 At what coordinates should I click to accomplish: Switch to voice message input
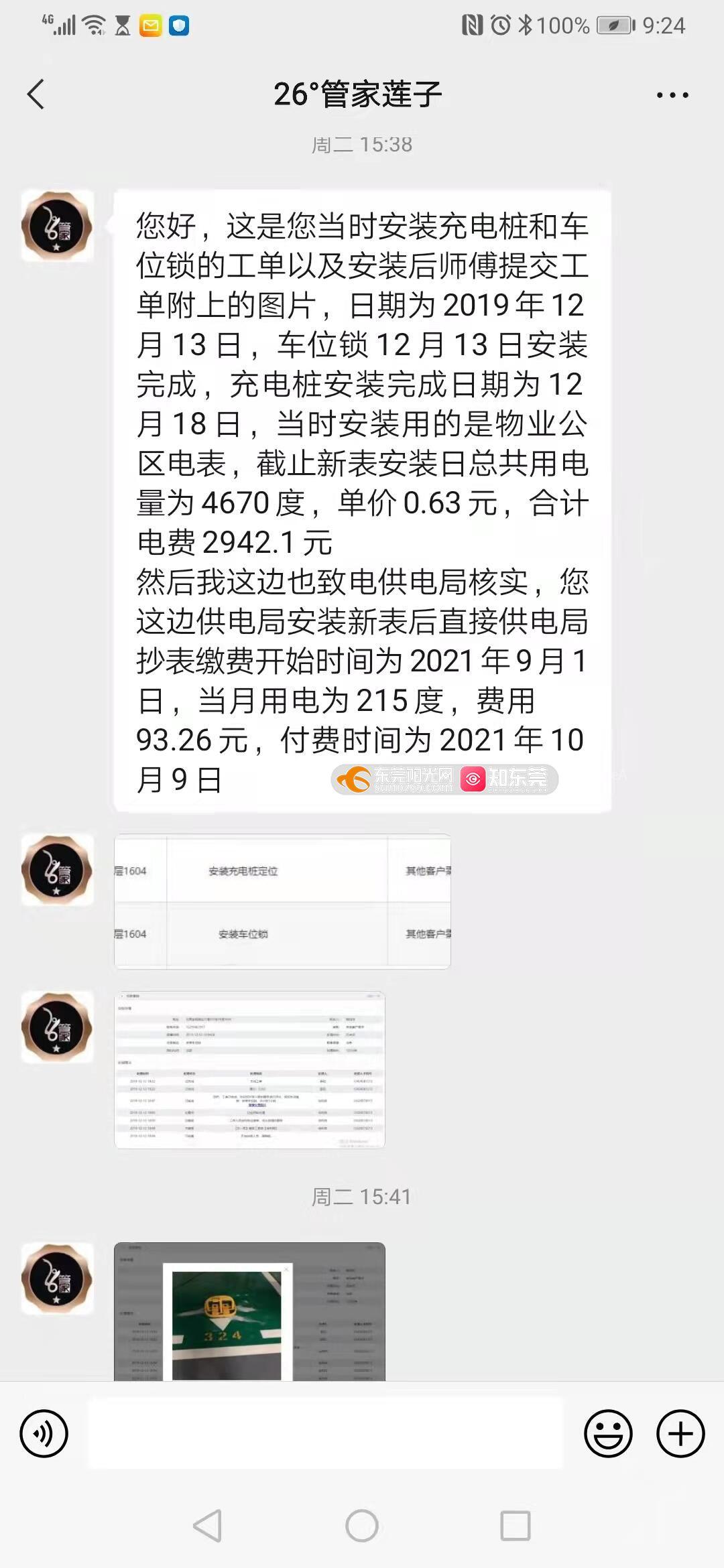coord(44,1434)
